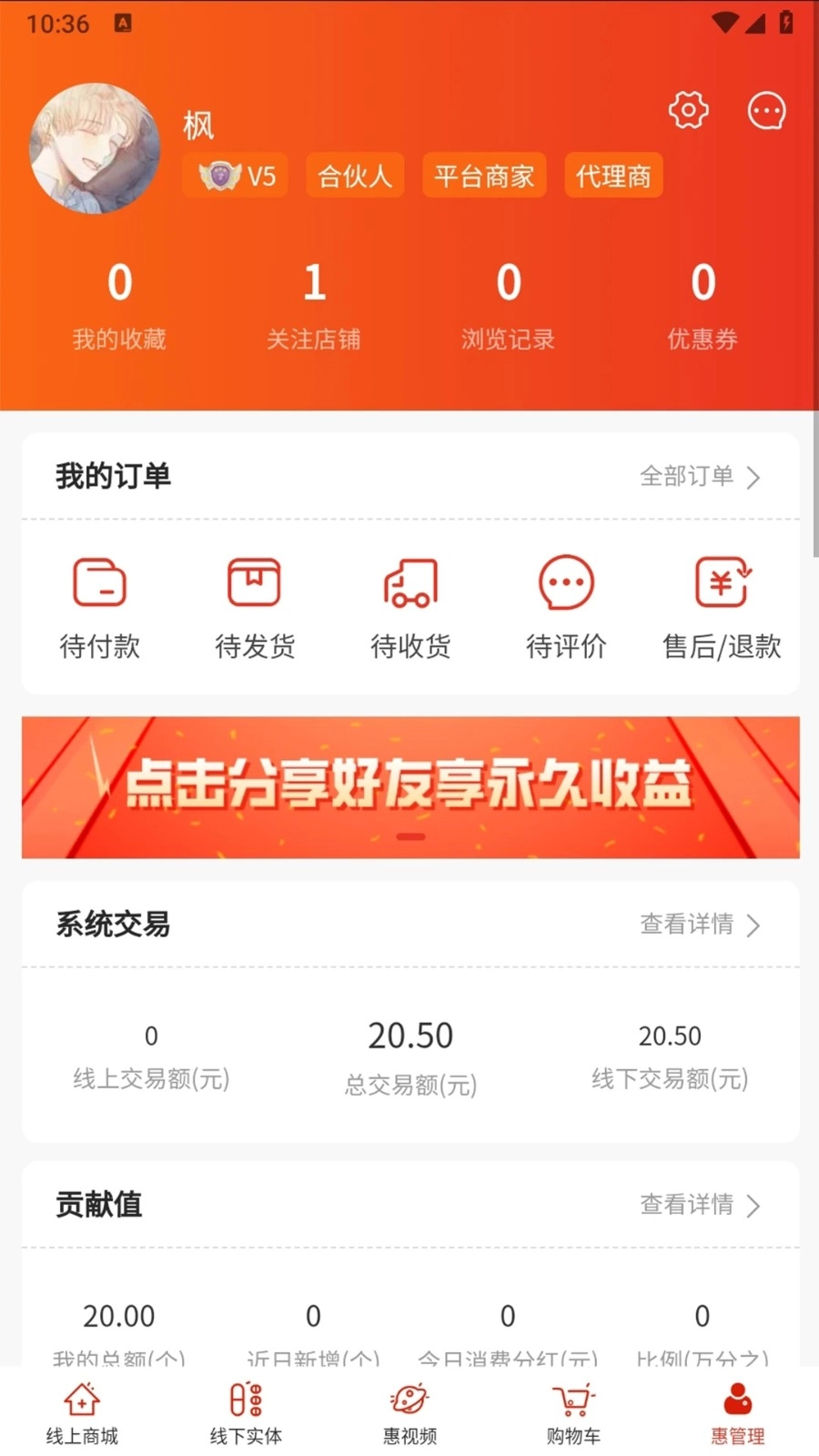Viewport: 819px width, 1456px height.
Task: Open the profile avatar picture
Action: coord(94,148)
